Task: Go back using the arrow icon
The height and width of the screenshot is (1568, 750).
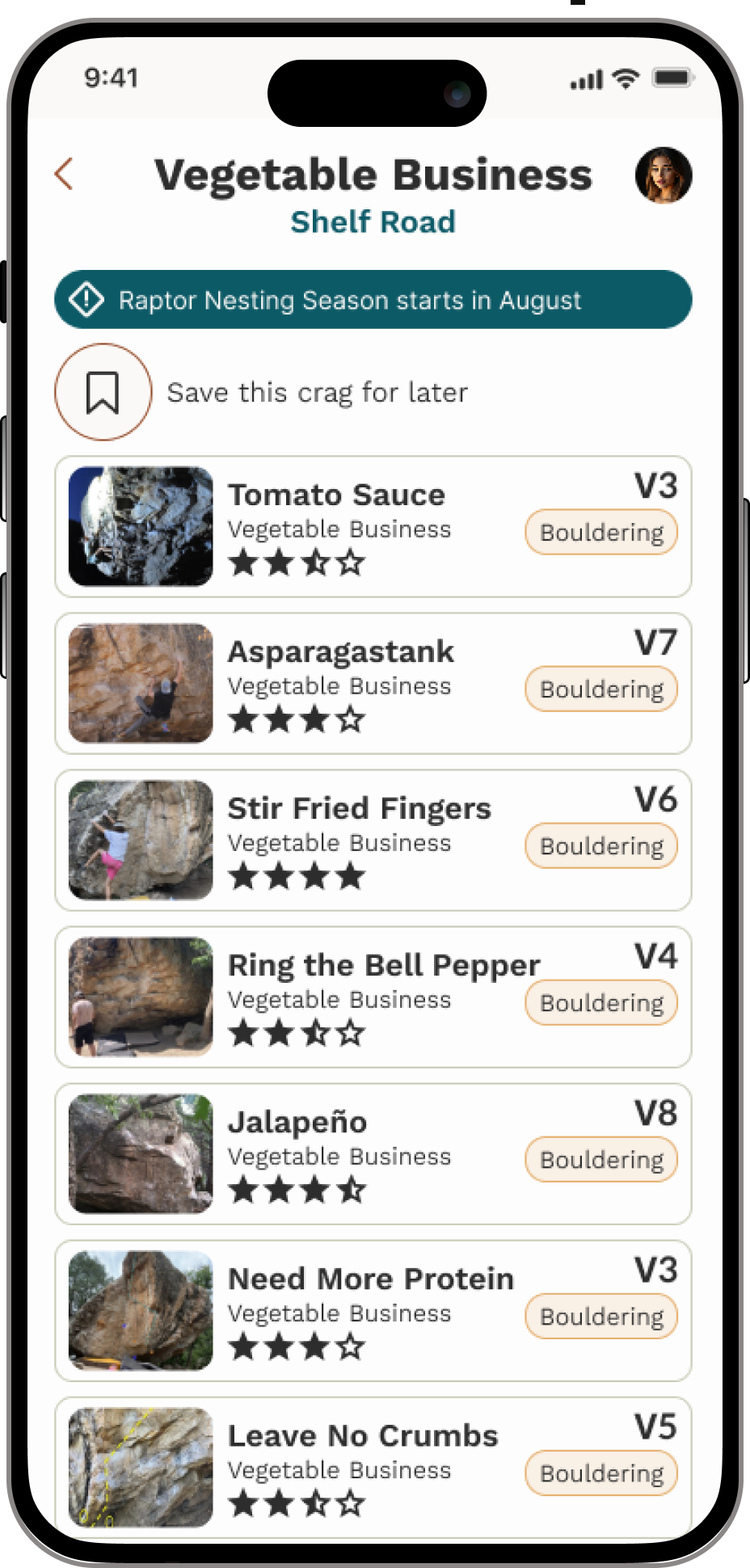Action: [64, 174]
